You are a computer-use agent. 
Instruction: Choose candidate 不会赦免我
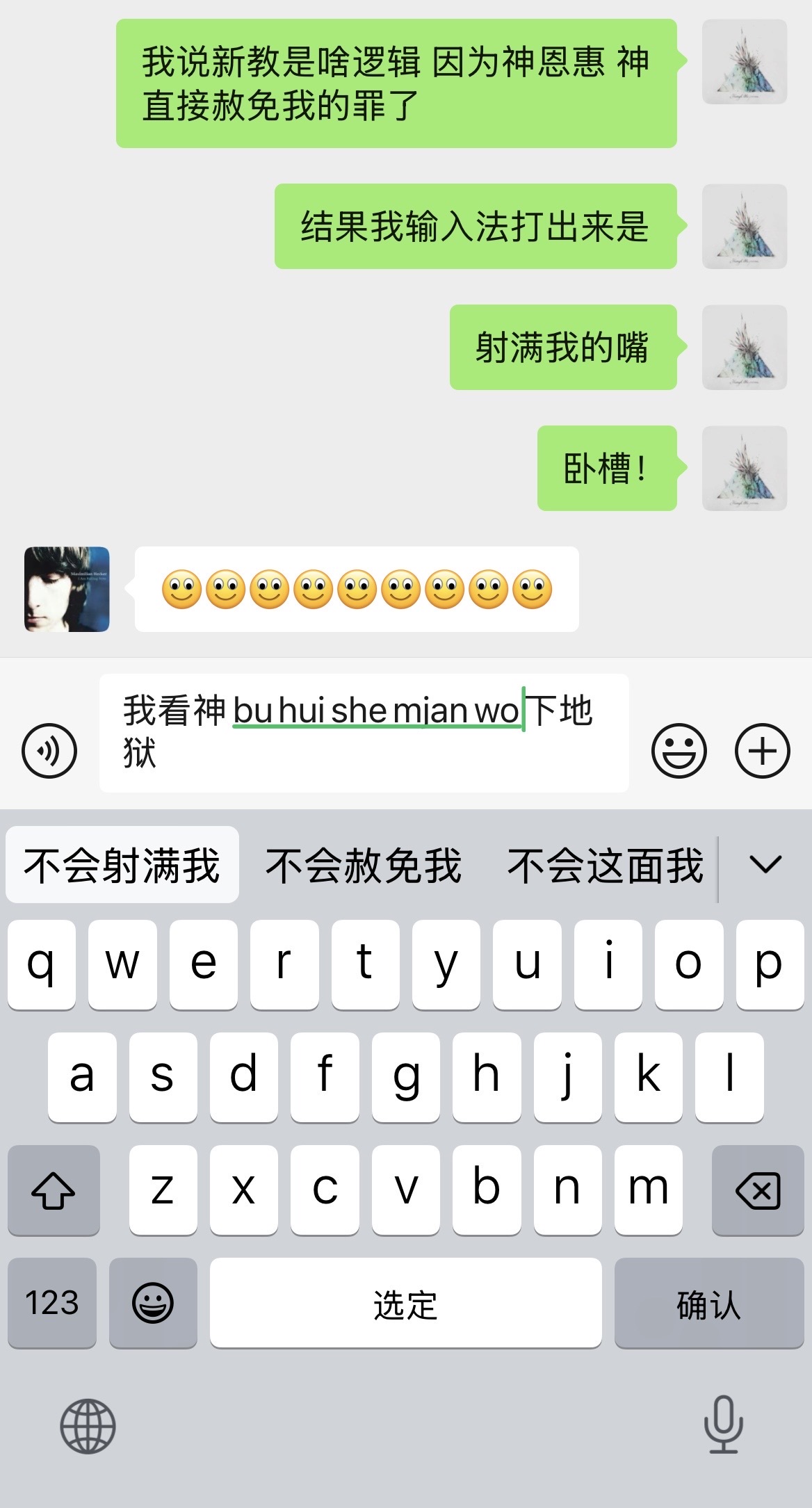click(x=364, y=866)
